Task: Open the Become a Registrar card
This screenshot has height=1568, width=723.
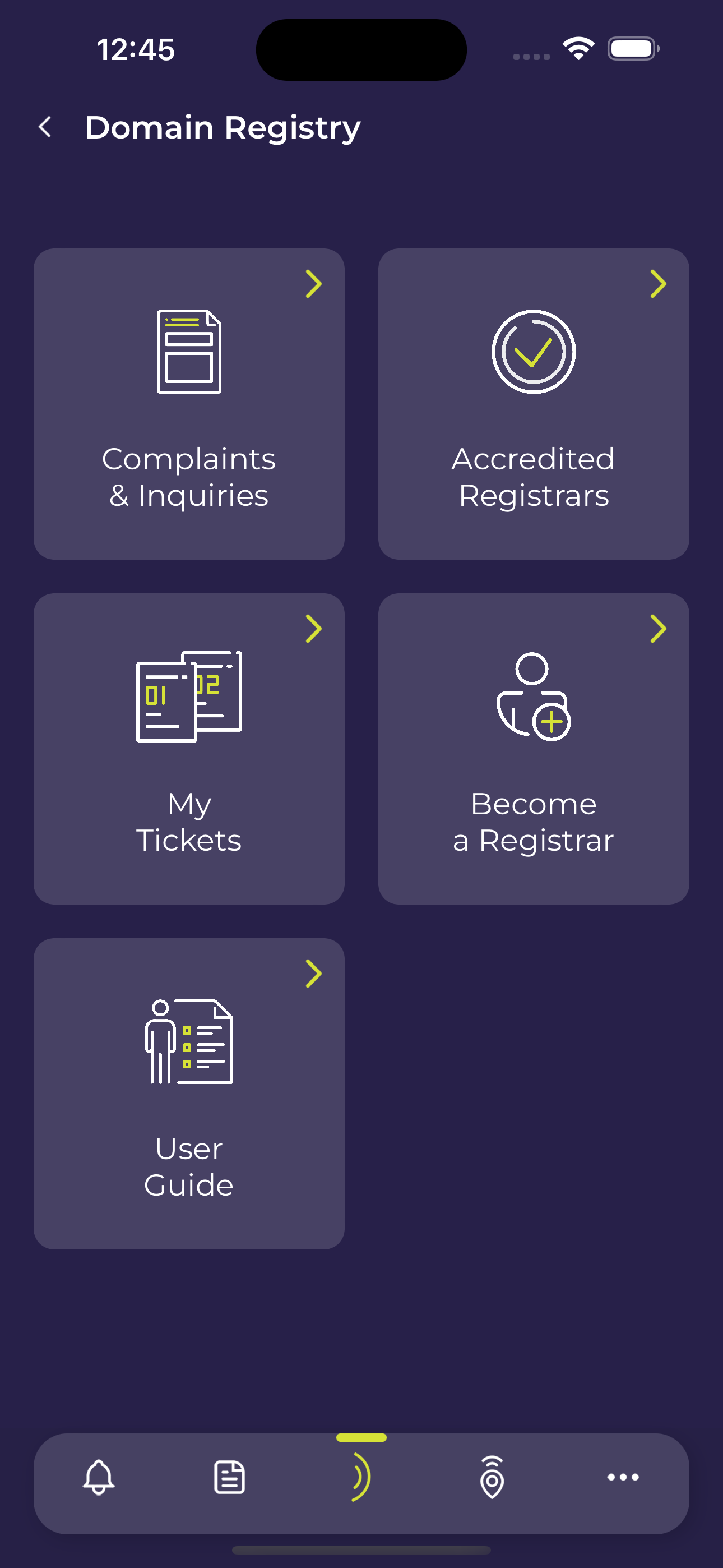Action: (x=533, y=749)
